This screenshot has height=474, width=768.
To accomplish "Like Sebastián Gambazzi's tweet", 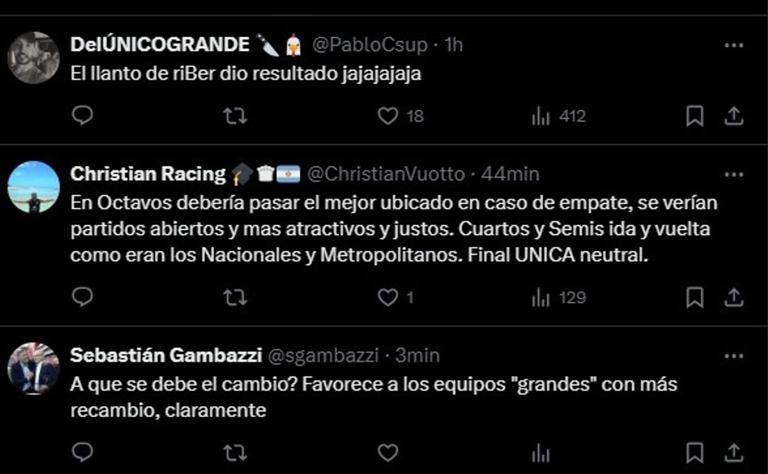I will [x=388, y=453].
